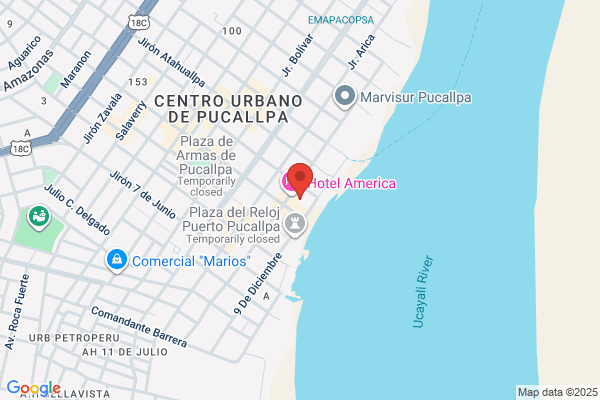The height and width of the screenshot is (400, 600).
Task: Select the Marvisur Pucallpa pin
Action: 345,97
